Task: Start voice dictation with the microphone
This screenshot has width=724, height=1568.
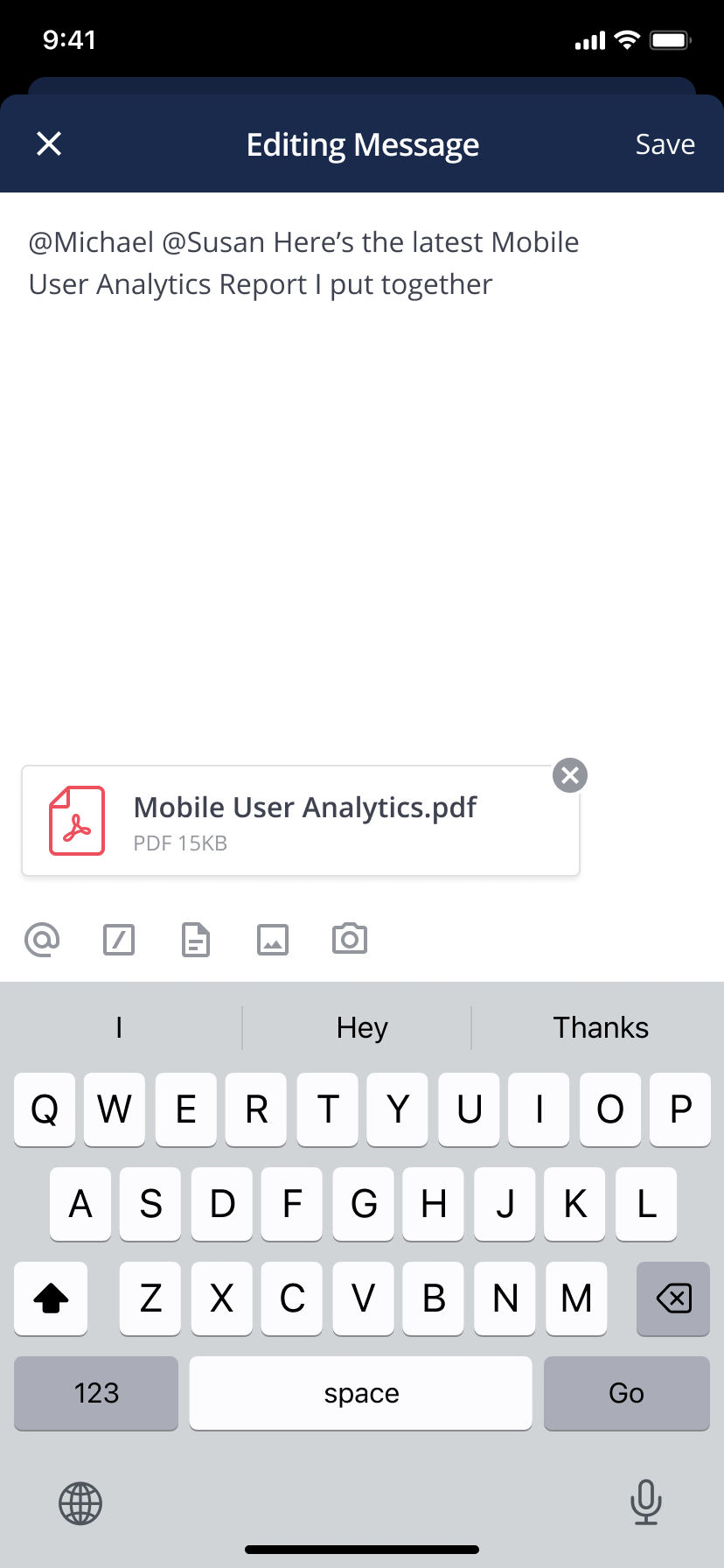Action: coord(645,1503)
